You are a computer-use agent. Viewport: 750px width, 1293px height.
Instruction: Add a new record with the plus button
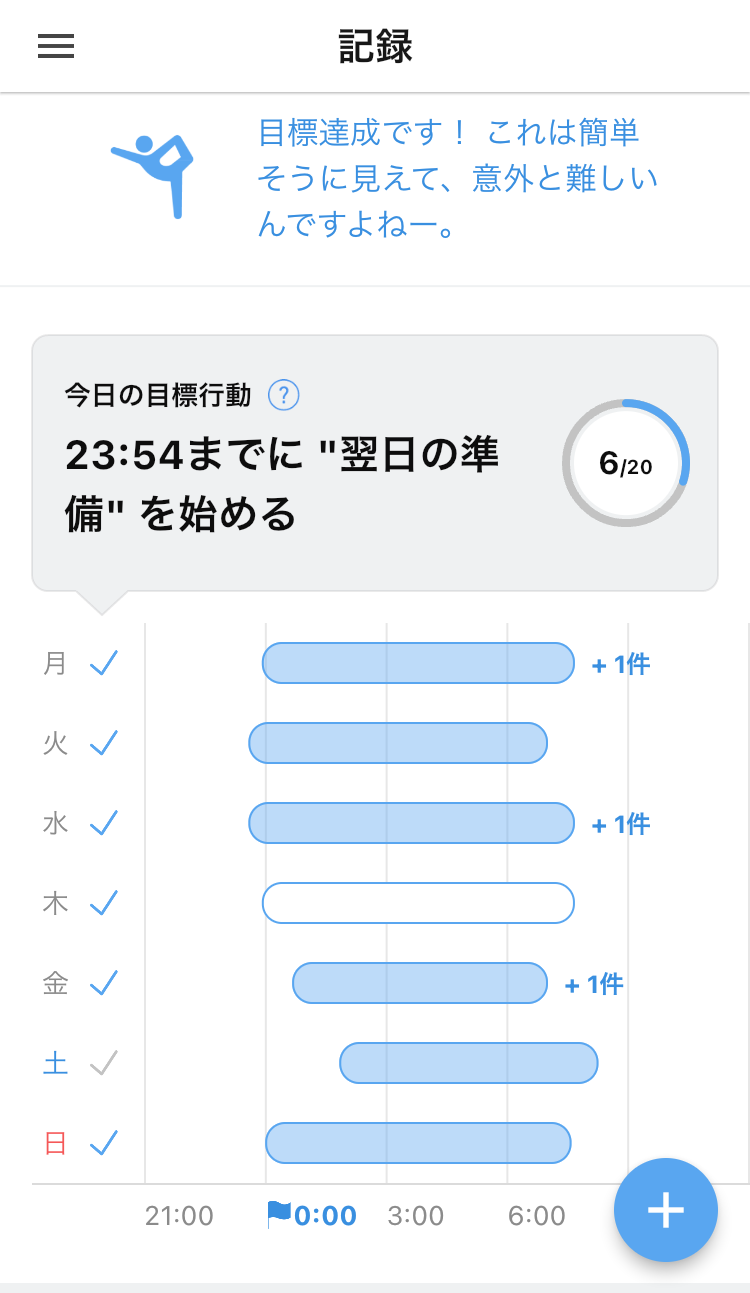pos(666,1210)
